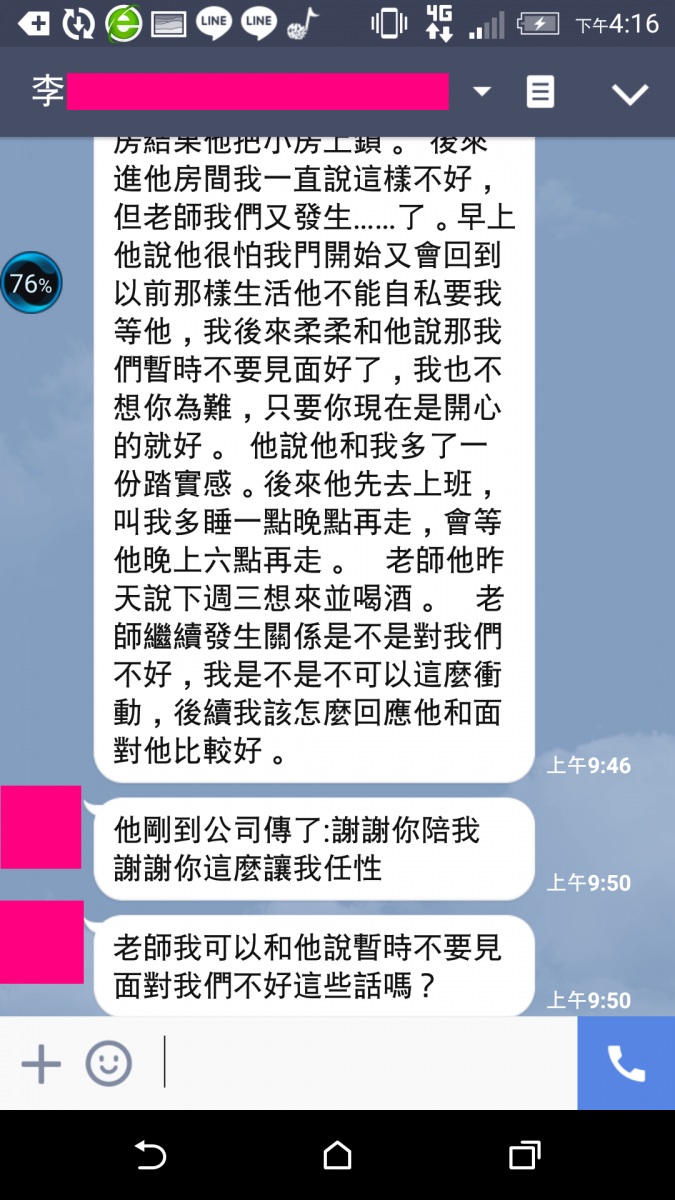Open sender avatar beside 老師我可以 message
The image size is (675, 1200).
(x=41, y=942)
